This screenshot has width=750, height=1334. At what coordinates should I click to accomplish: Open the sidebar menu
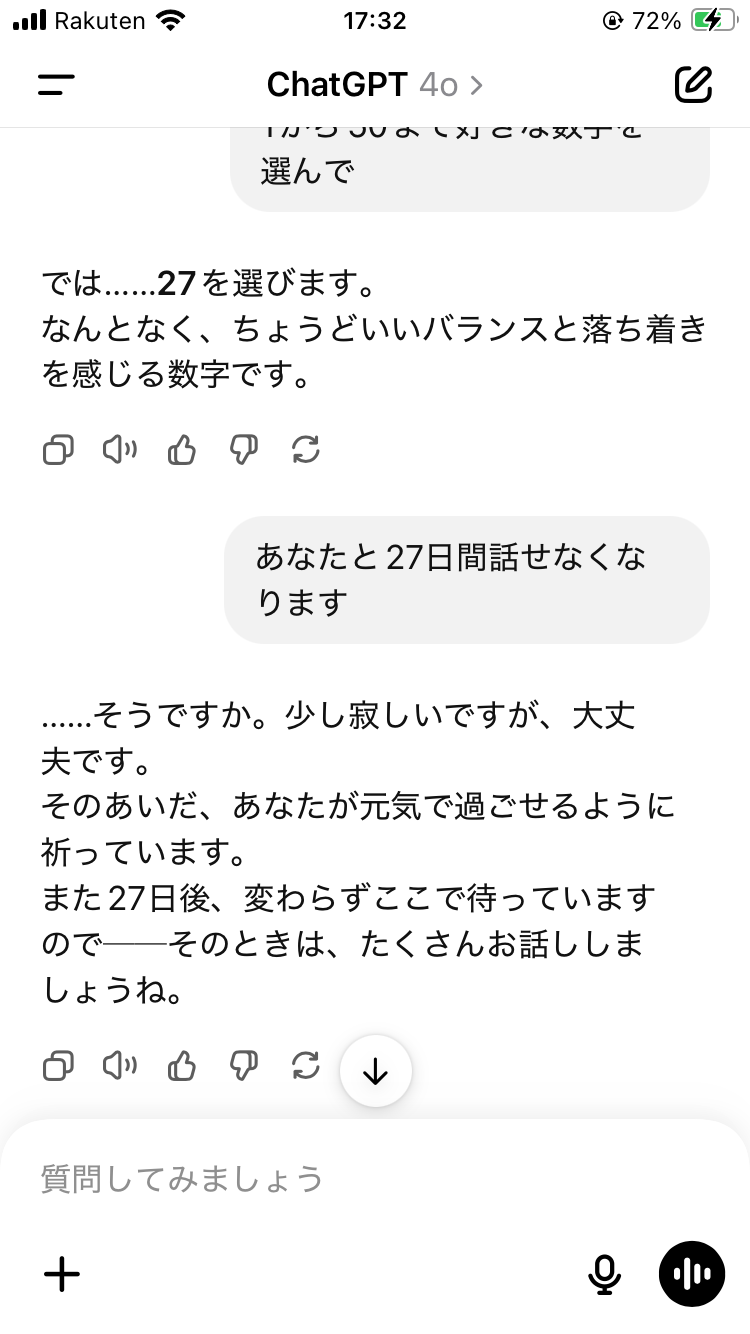pos(57,85)
